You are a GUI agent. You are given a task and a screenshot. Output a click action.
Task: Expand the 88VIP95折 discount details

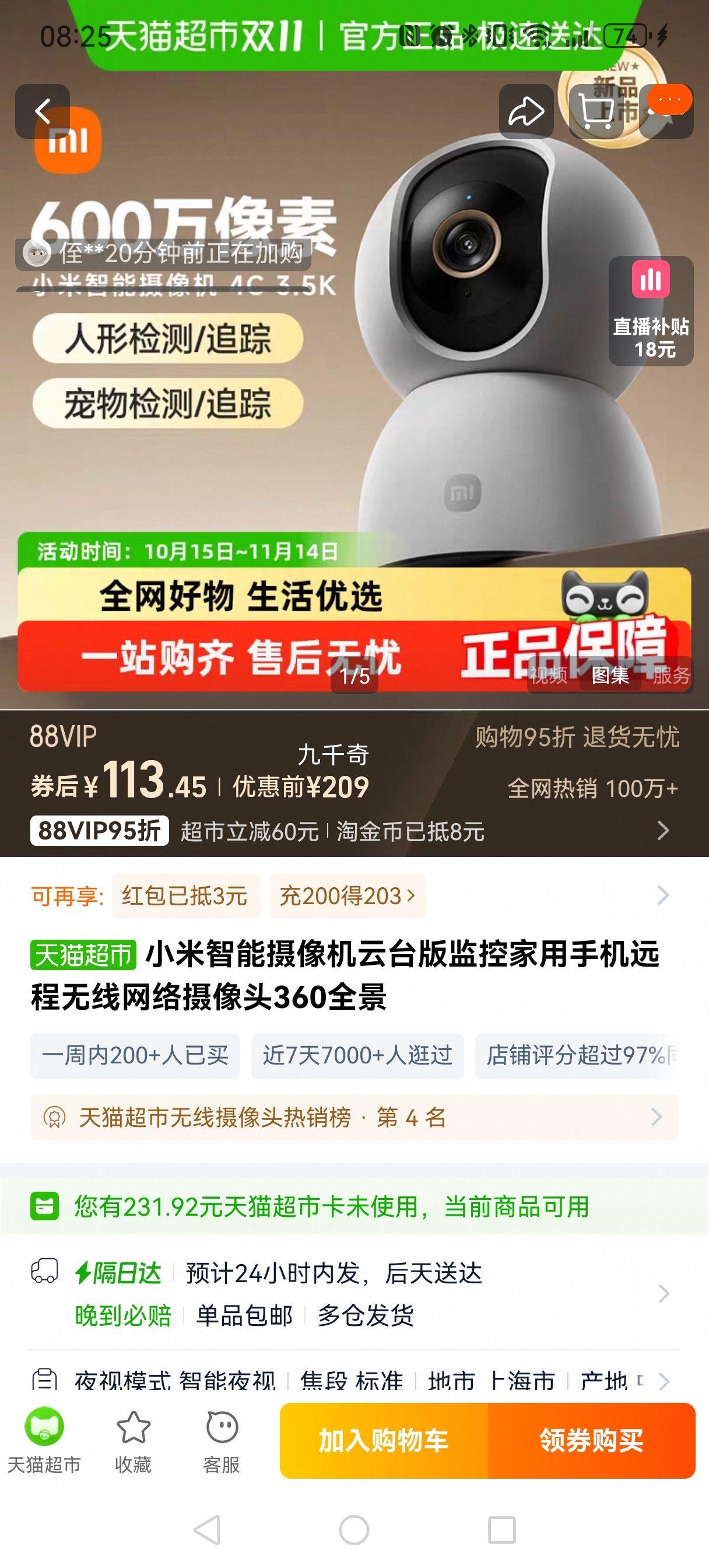[x=663, y=830]
